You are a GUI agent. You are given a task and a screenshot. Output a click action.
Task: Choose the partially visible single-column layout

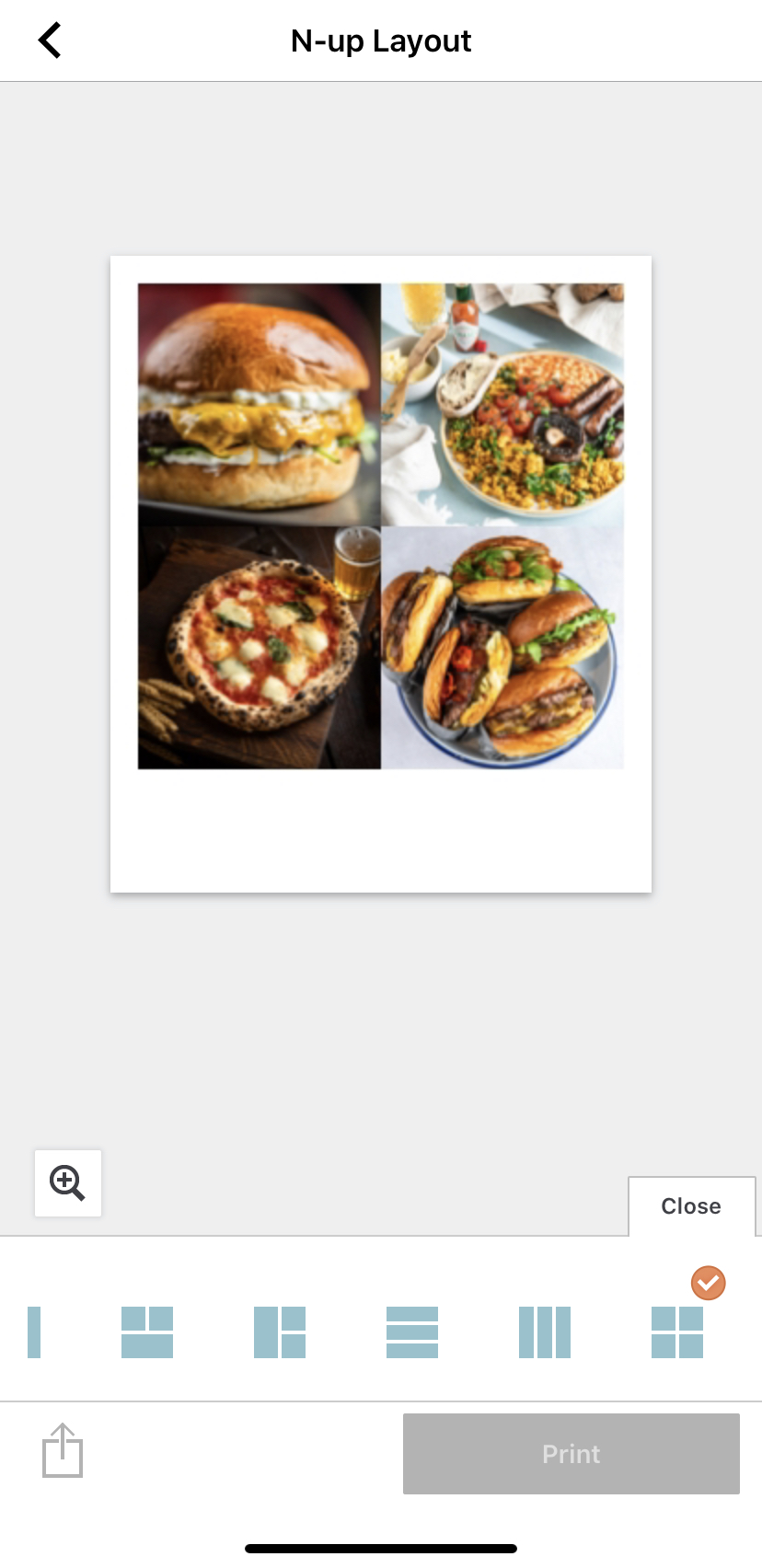[34, 1332]
